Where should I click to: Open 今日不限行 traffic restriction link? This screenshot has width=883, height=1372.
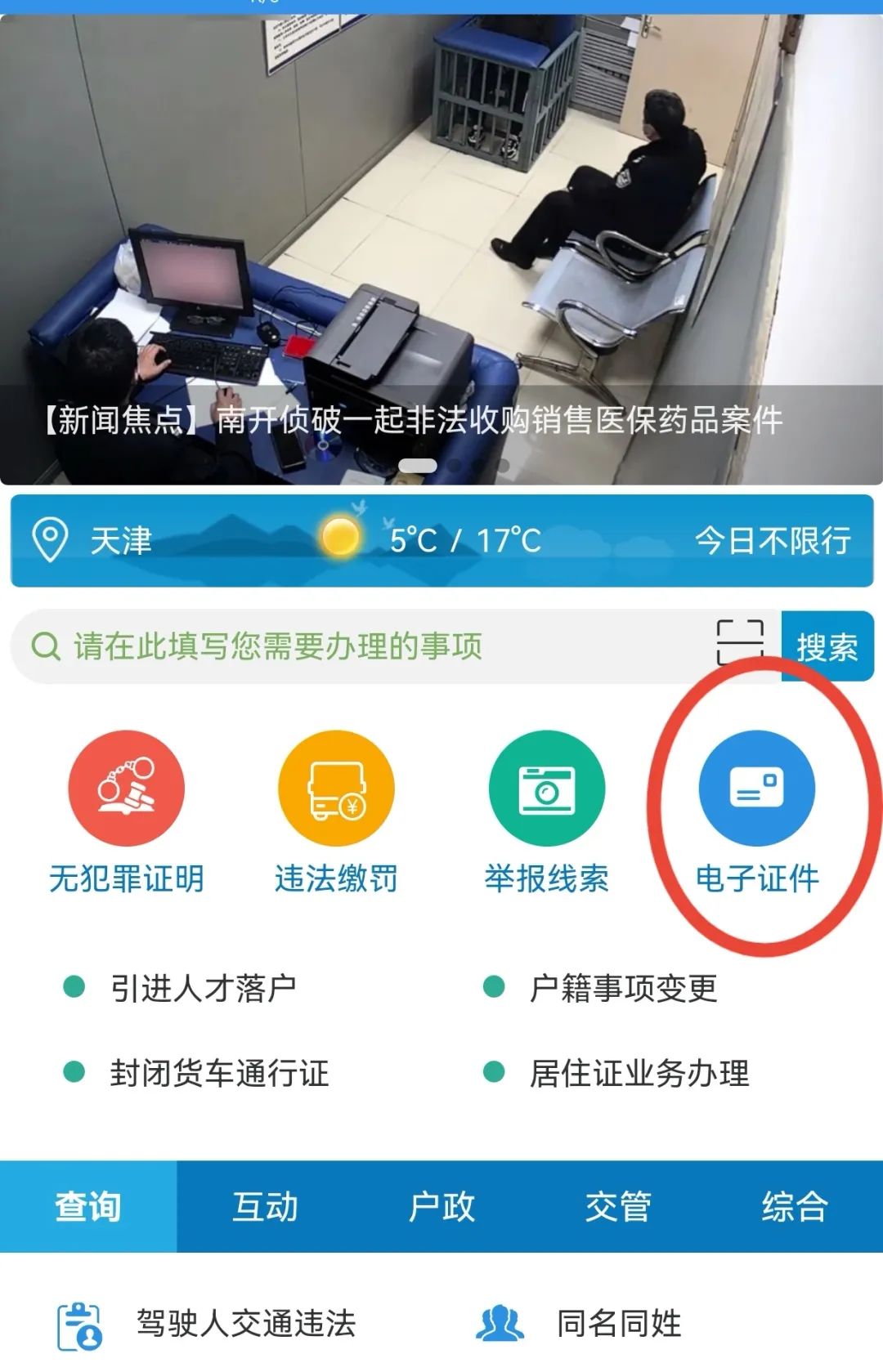click(x=773, y=538)
